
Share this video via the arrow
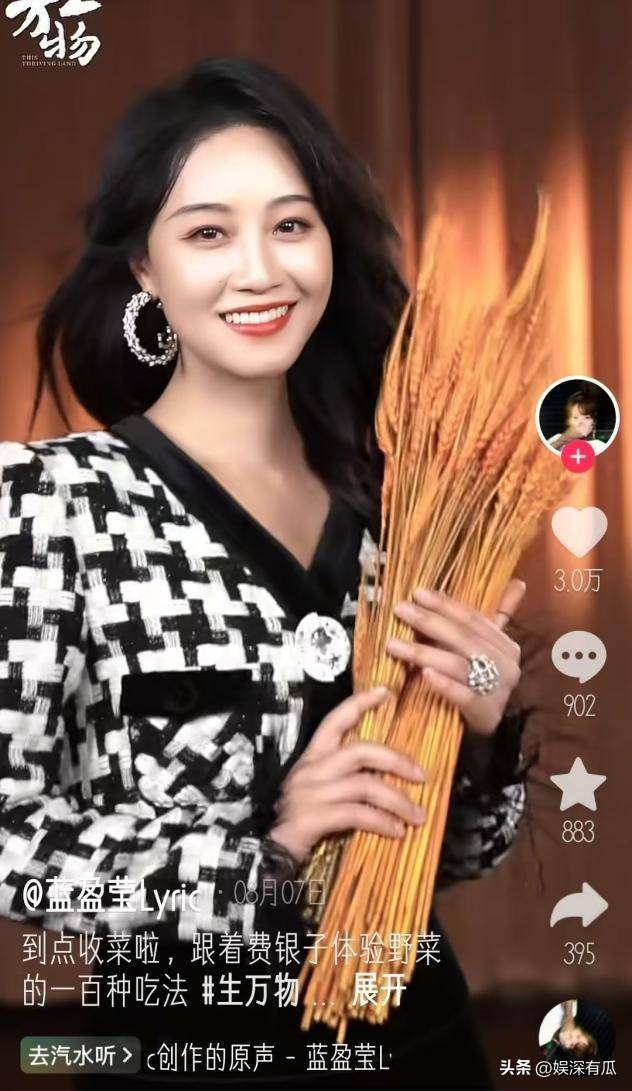[578, 906]
